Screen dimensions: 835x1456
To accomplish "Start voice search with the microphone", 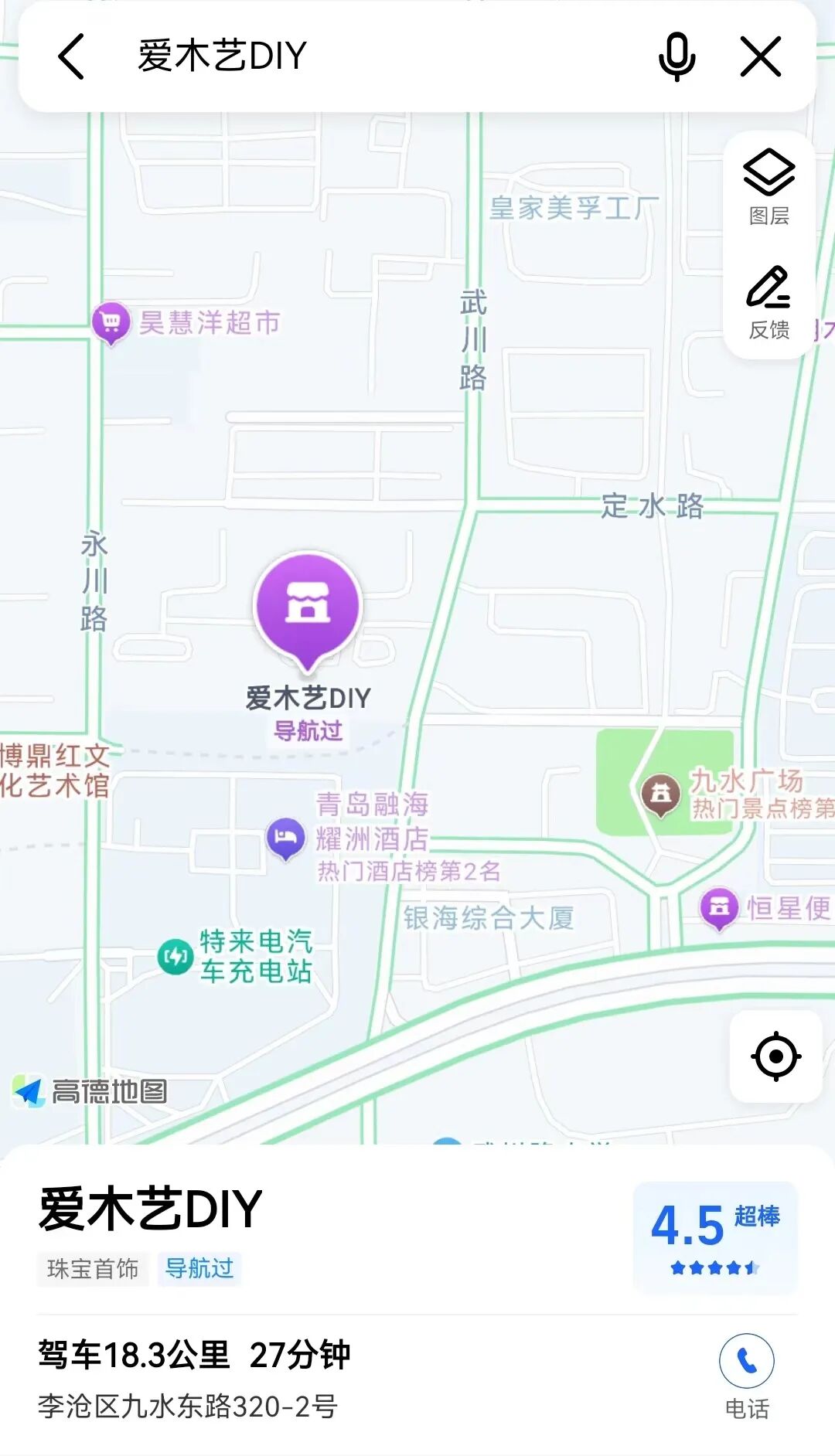I will (677, 56).
